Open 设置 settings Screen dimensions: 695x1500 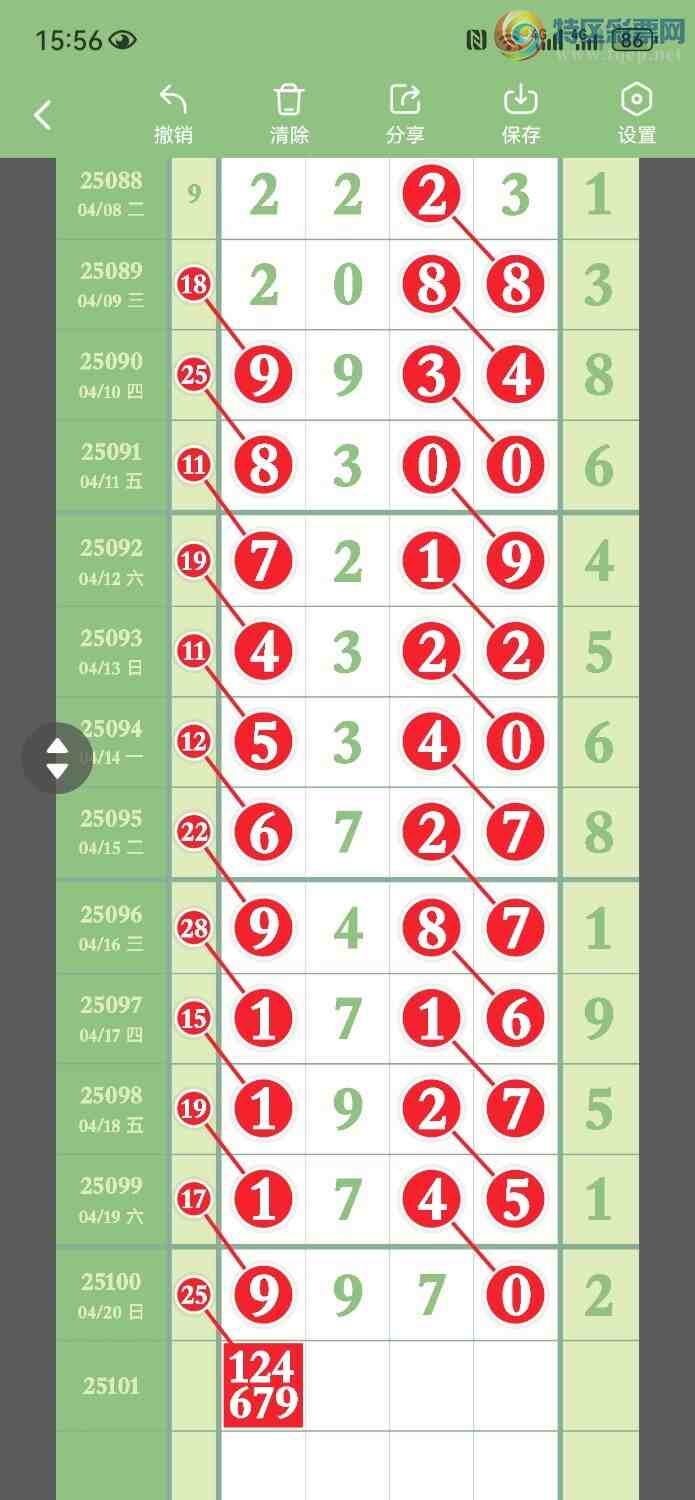coord(637,114)
